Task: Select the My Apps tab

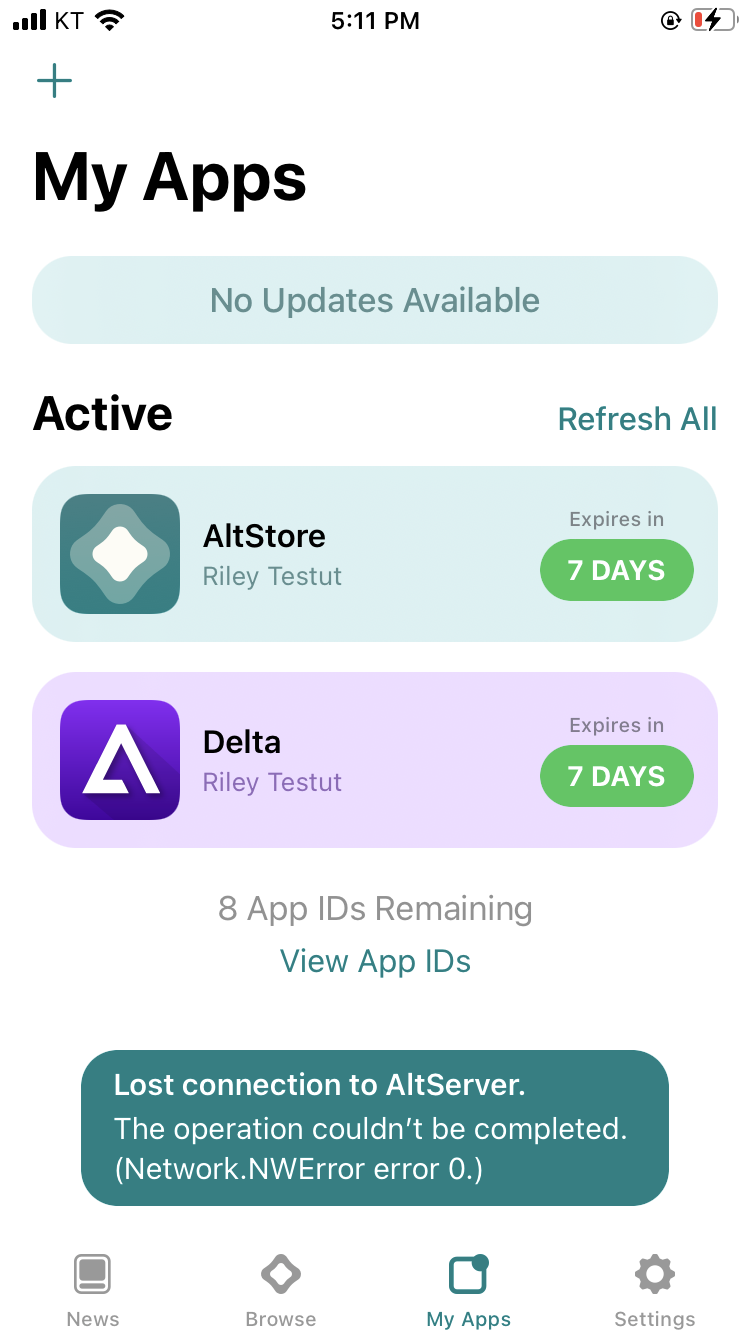Action: pos(468,1291)
